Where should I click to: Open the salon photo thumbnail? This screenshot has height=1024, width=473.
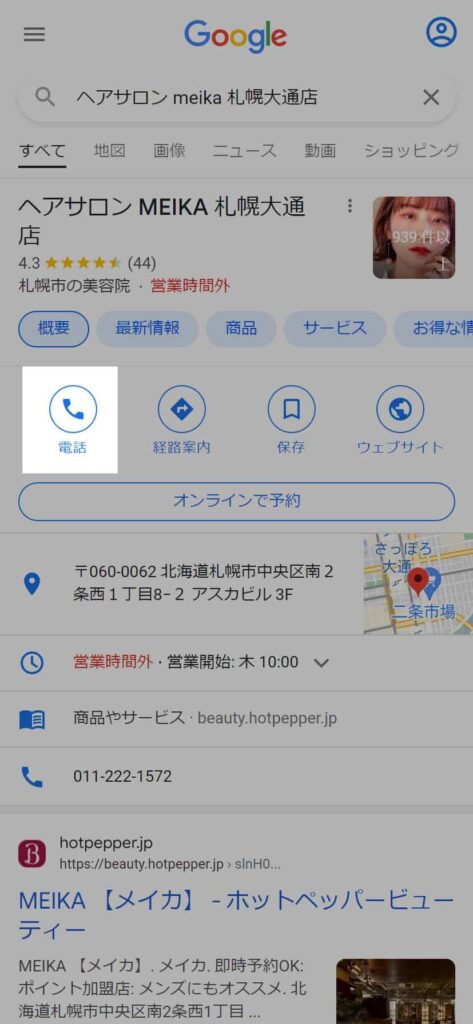(x=414, y=238)
